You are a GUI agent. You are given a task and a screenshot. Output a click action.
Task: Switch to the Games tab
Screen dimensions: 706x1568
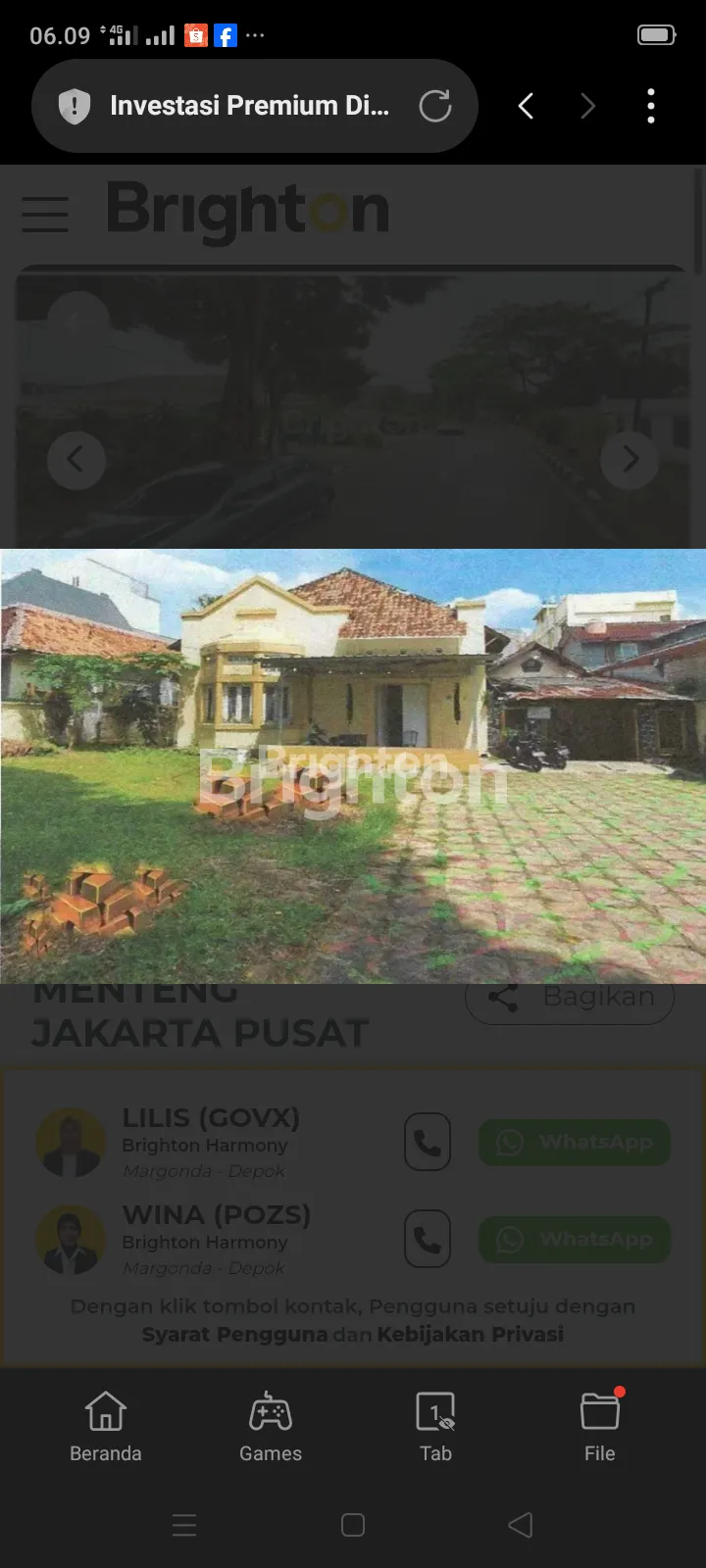click(271, 1426)
